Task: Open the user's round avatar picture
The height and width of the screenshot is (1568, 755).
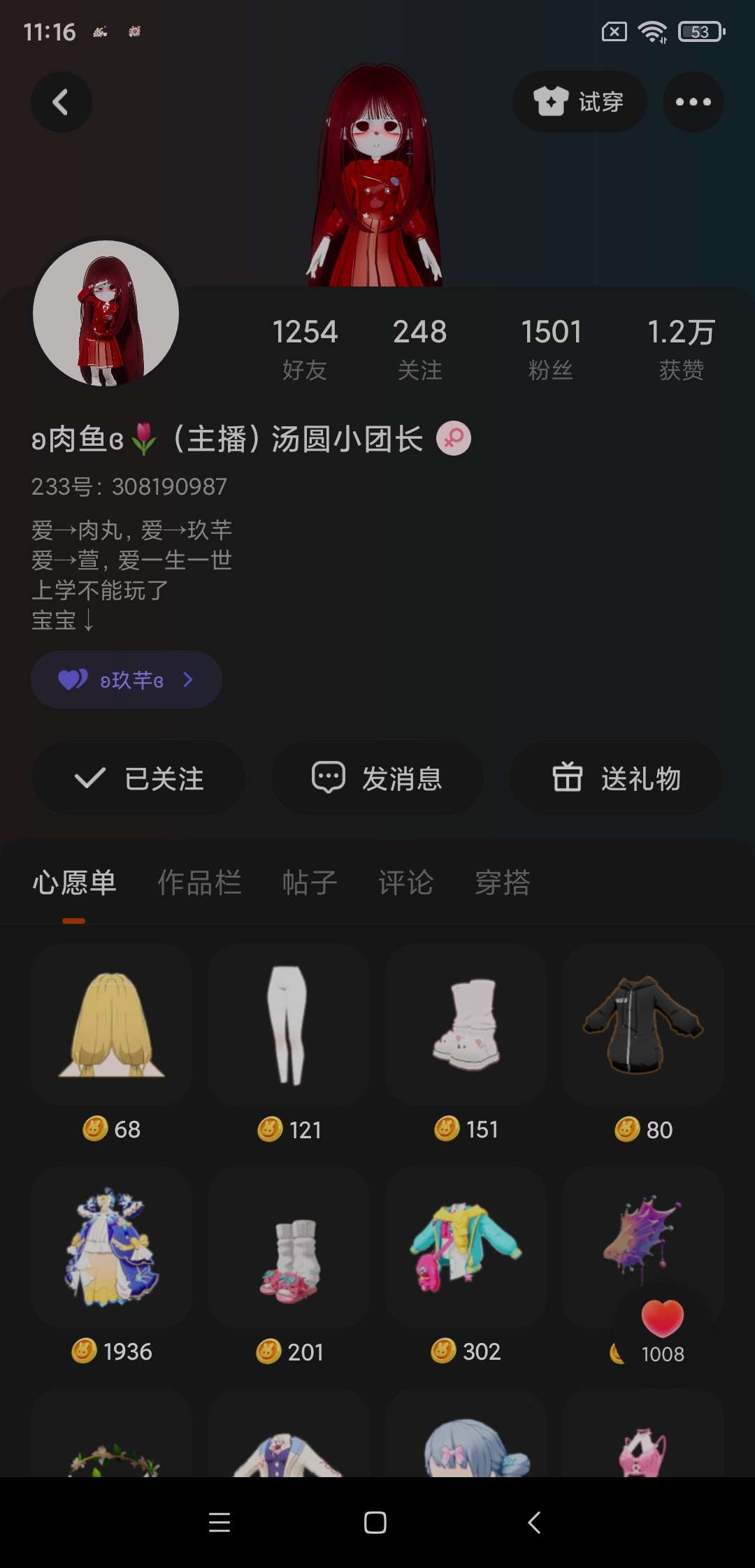Action: (106, 313)
